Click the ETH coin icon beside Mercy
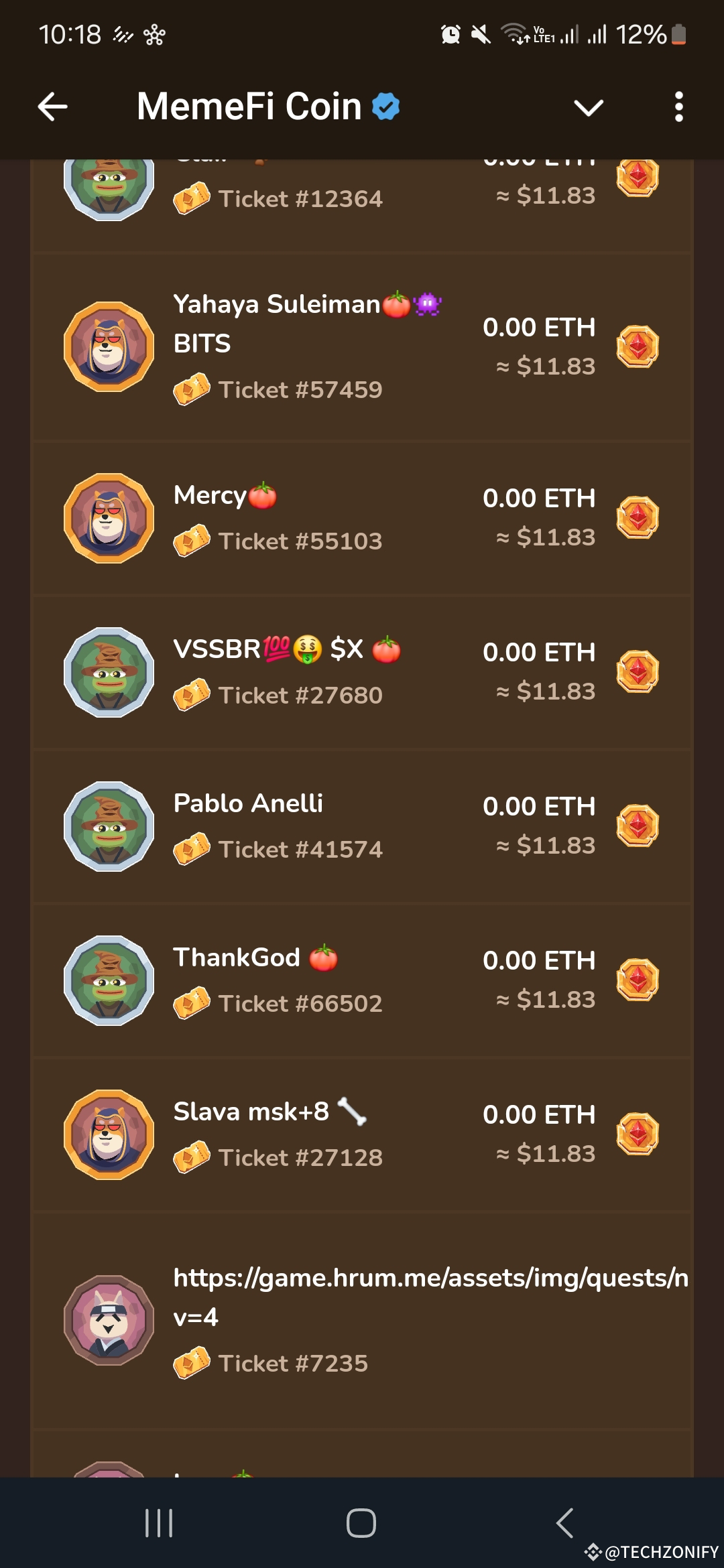724x1568 pixels. tap(636, 517)
